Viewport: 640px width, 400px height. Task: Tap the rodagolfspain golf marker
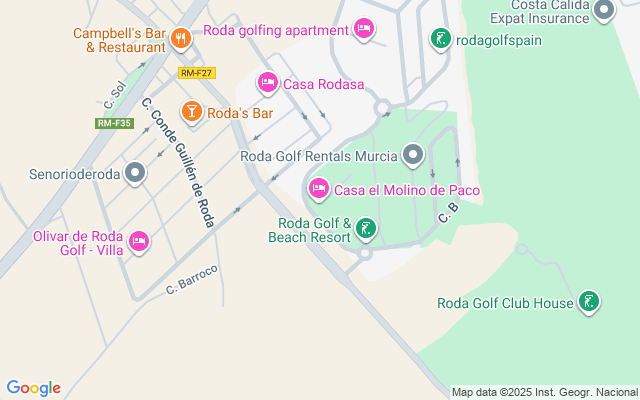click(x=440, y=39)
